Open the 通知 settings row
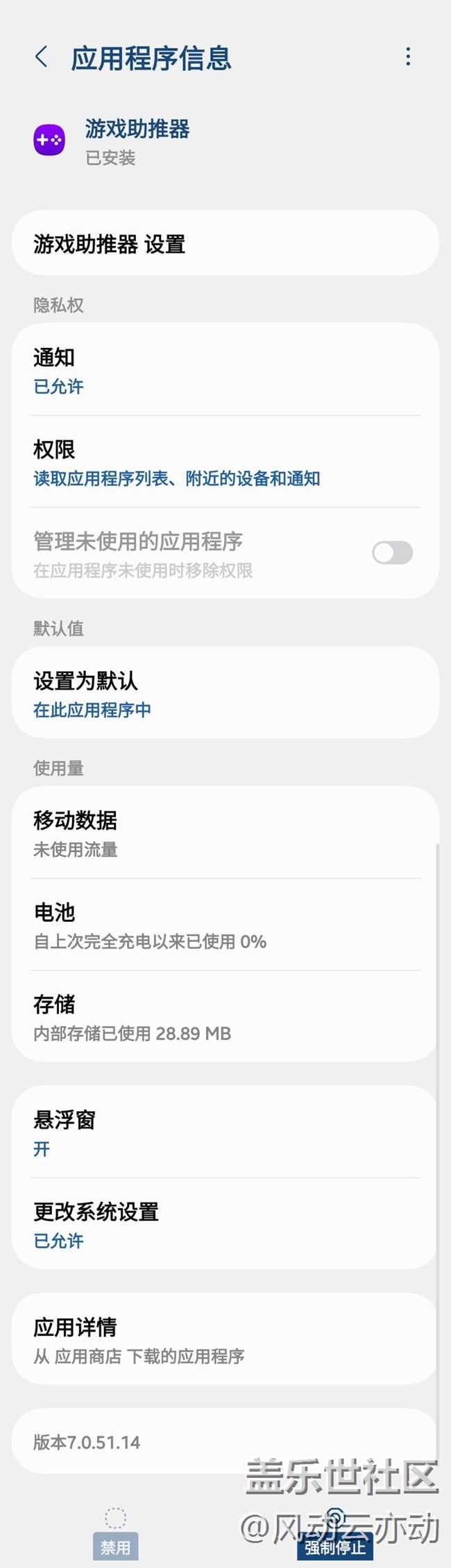 coord(226,370)
